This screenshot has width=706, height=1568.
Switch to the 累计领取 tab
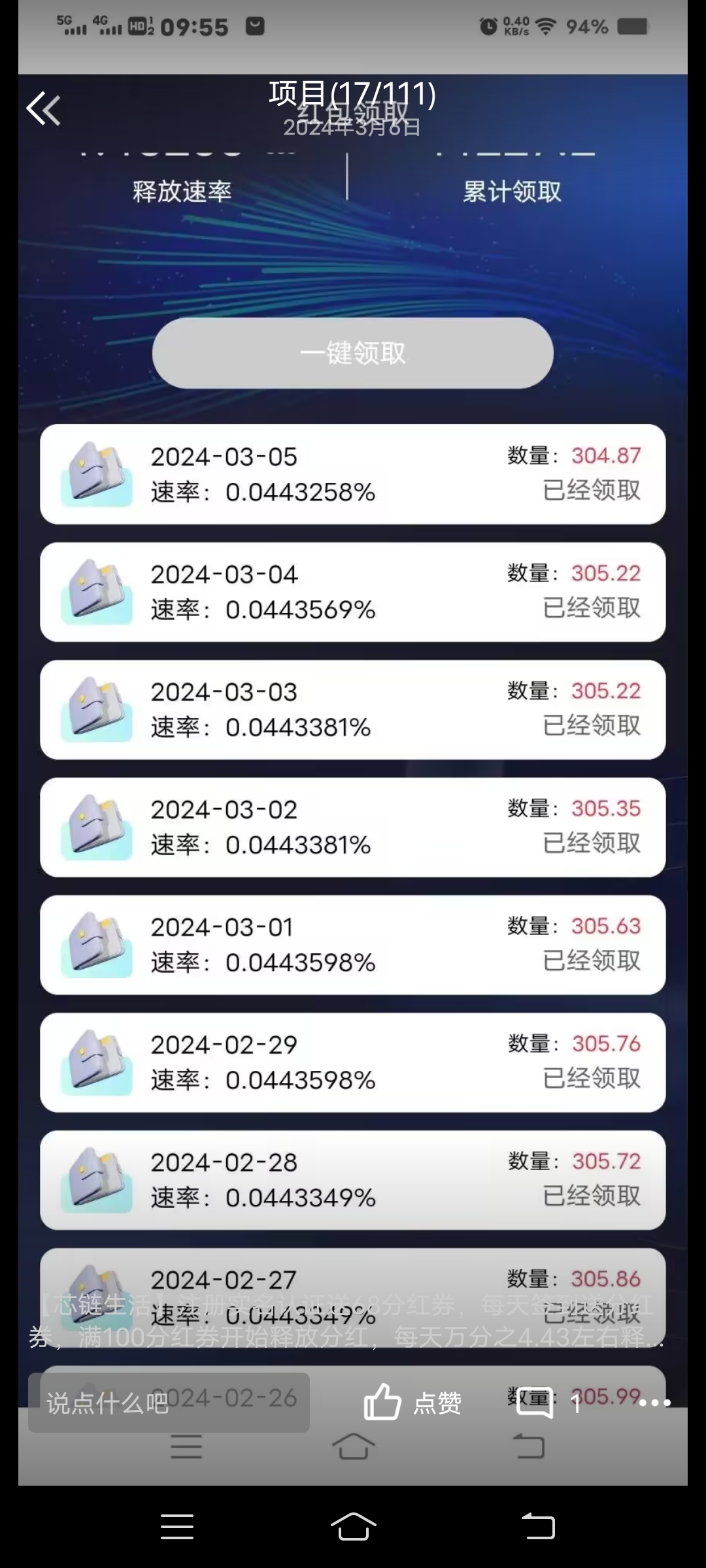click(x=513, y=191)
